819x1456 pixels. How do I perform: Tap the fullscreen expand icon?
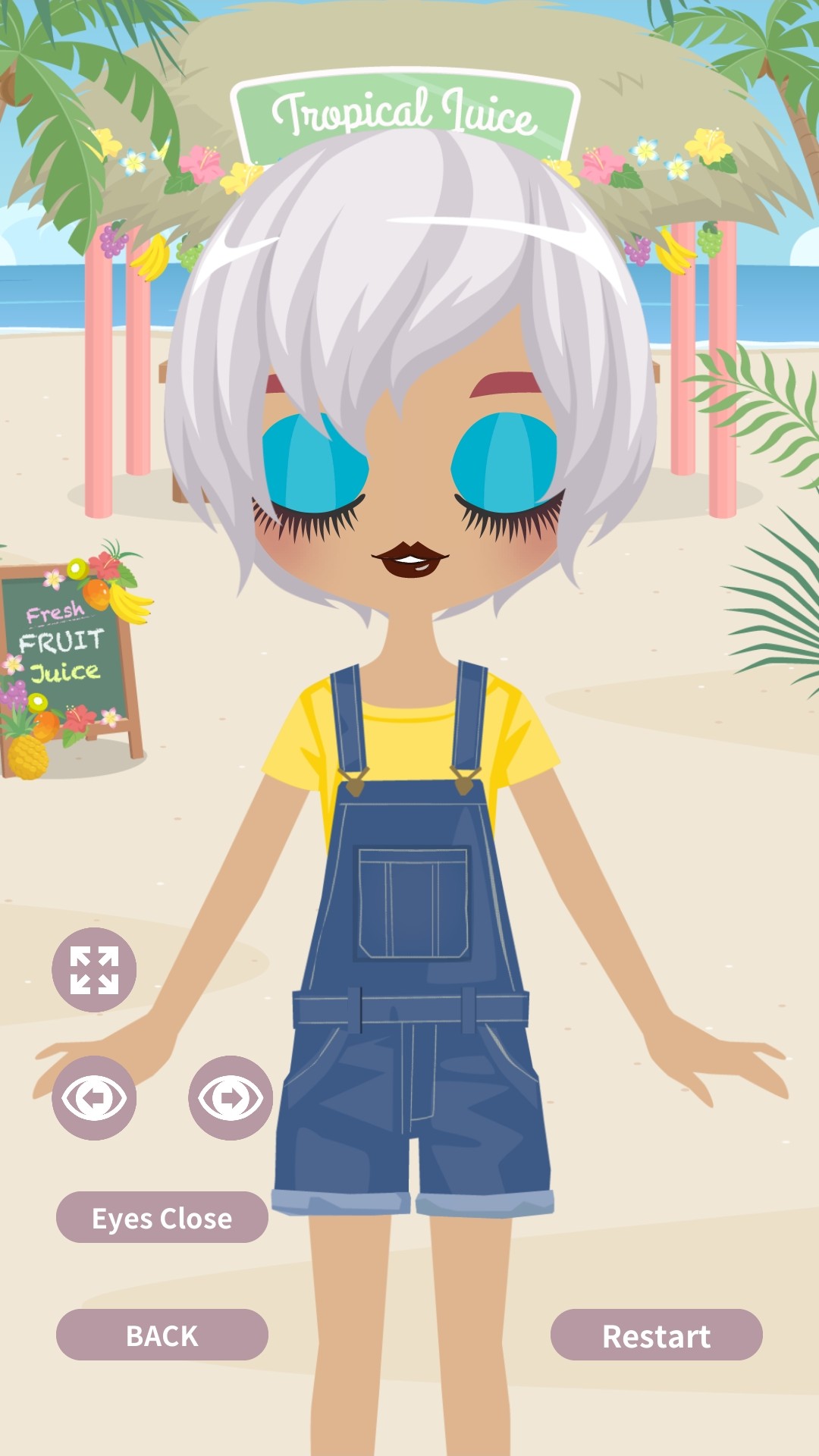(94, 970)
